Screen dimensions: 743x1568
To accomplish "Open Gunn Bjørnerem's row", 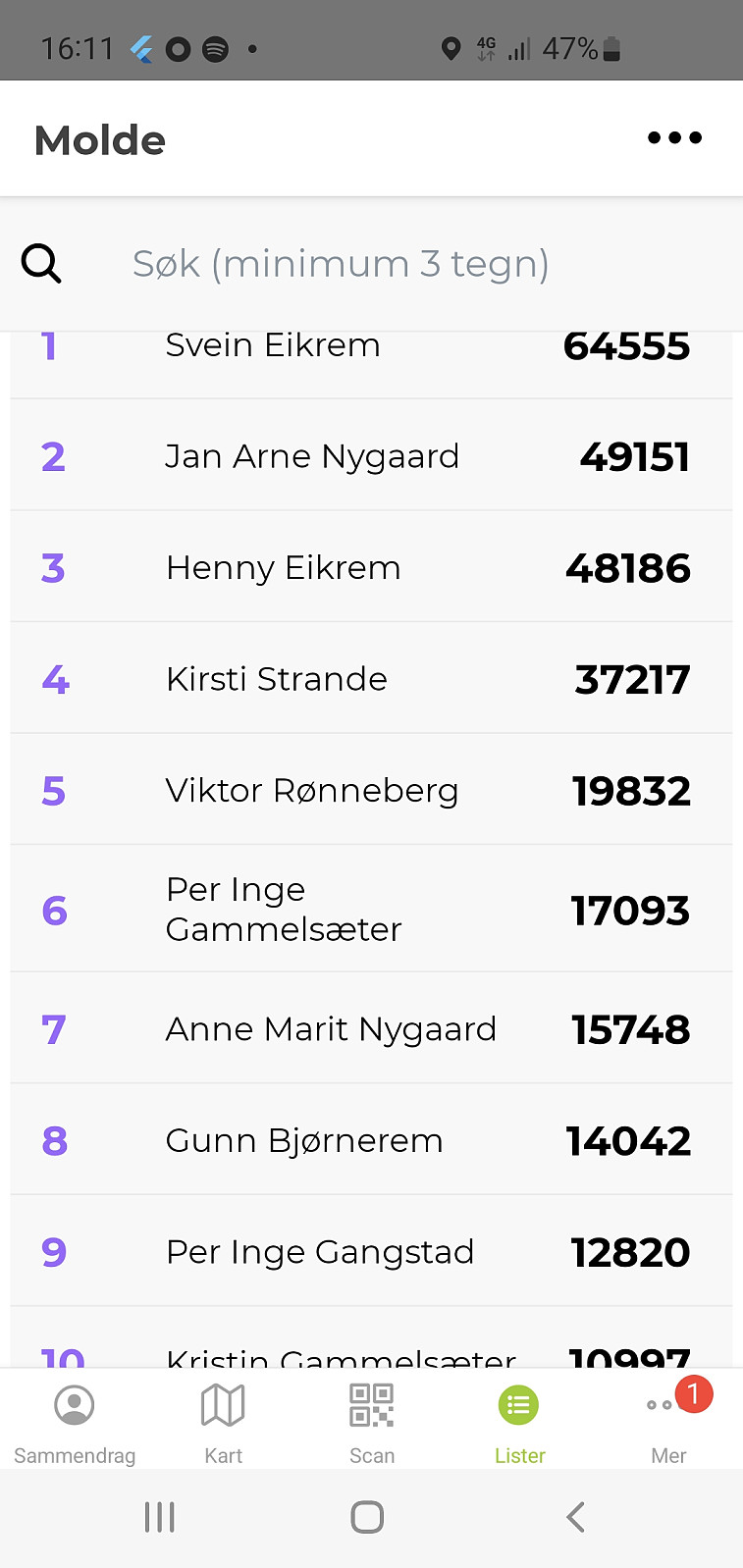I will pyautogui.click(x=371, y=1140).
